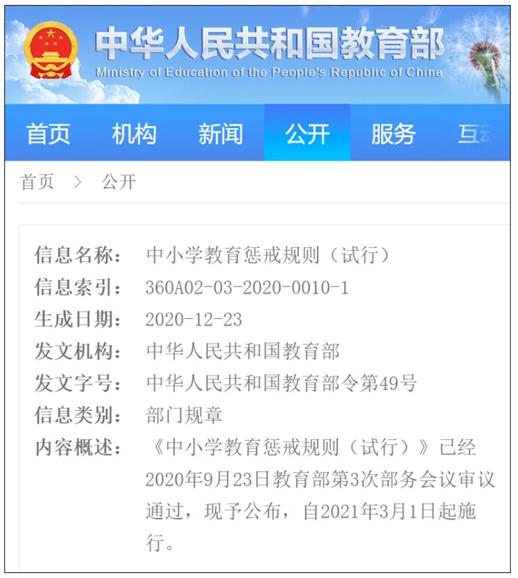Switch to the 机构 tab
Screen dimensions: 518x578
pyautogui.click(x=135, y=133)
